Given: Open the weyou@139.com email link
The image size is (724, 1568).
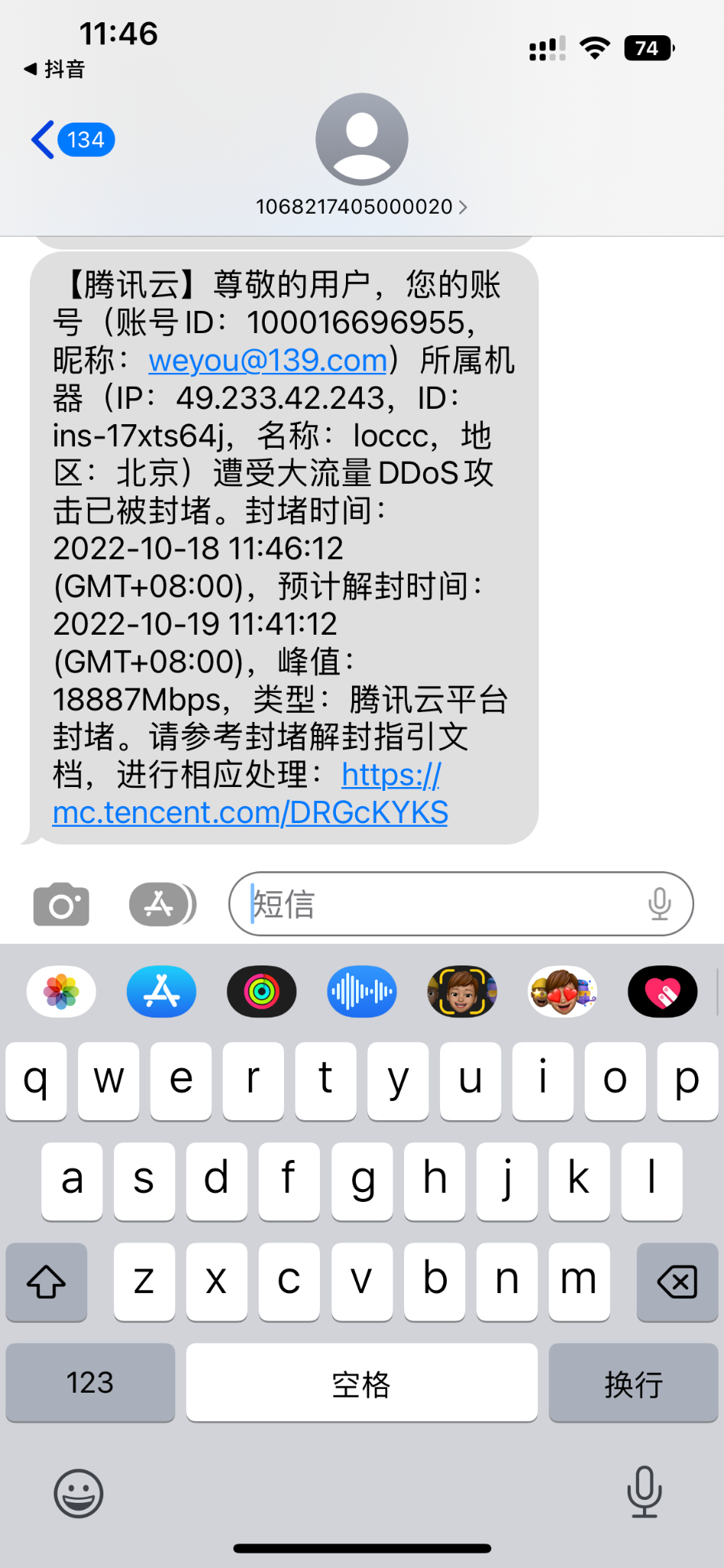Looking at the screenshot, I should pos(268,360).
